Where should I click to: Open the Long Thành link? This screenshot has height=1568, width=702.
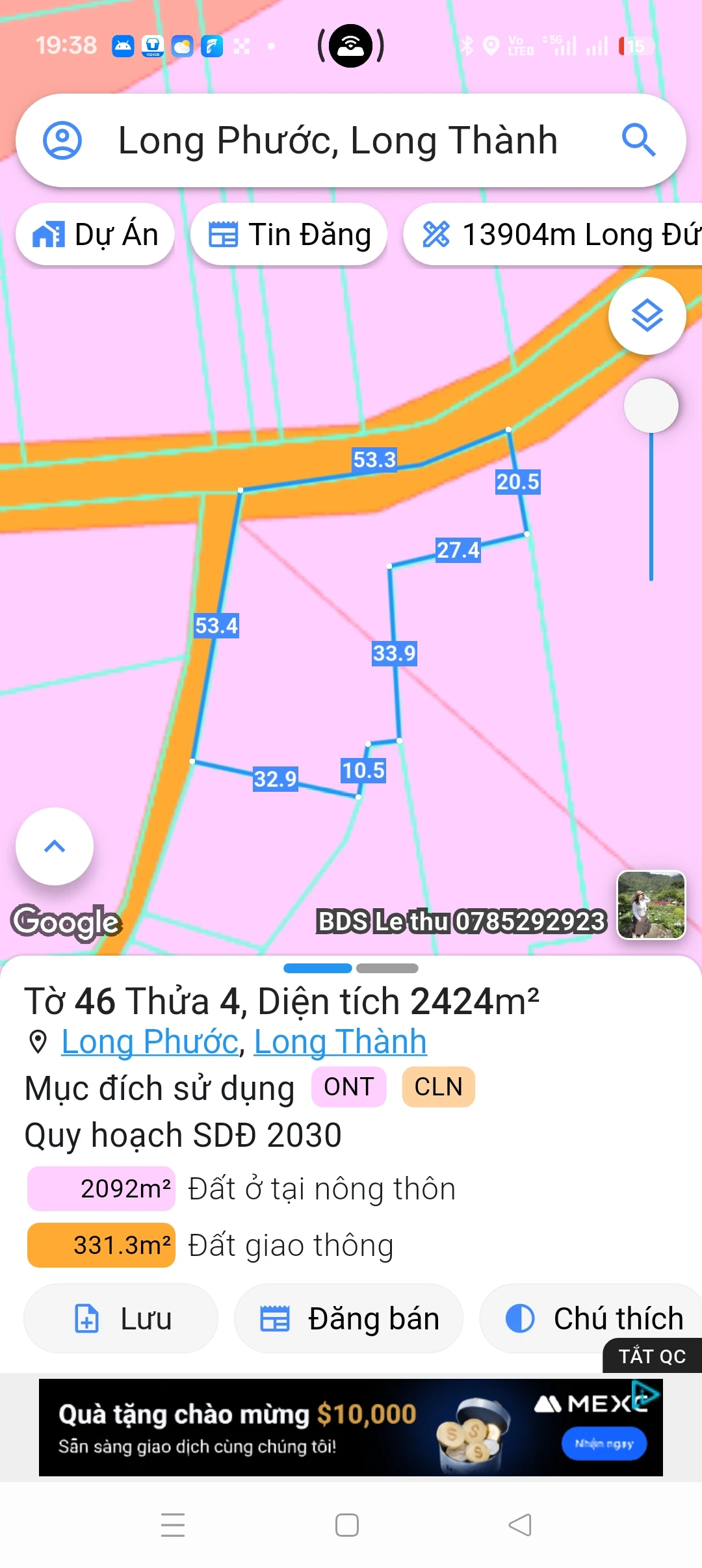[x=340, y=1042]
